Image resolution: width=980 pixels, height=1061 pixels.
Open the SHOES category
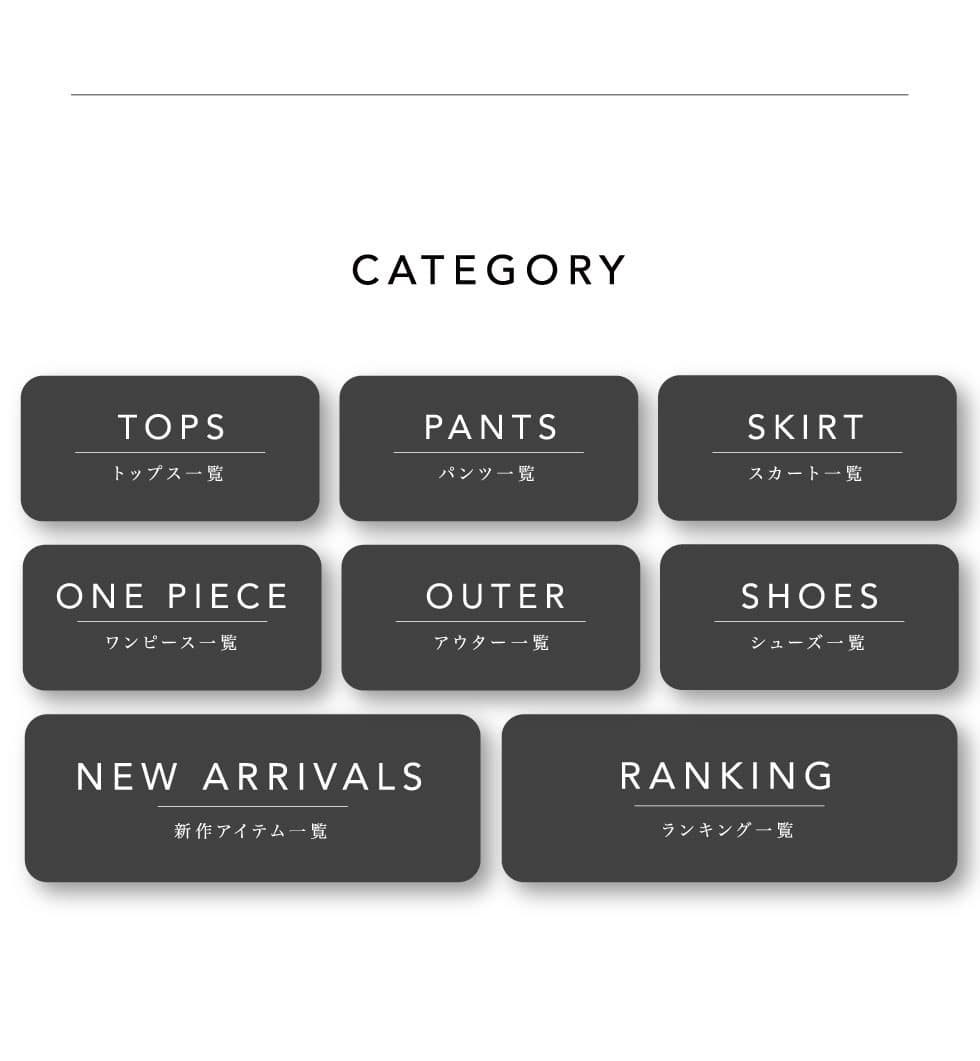(x=809, y=617)
